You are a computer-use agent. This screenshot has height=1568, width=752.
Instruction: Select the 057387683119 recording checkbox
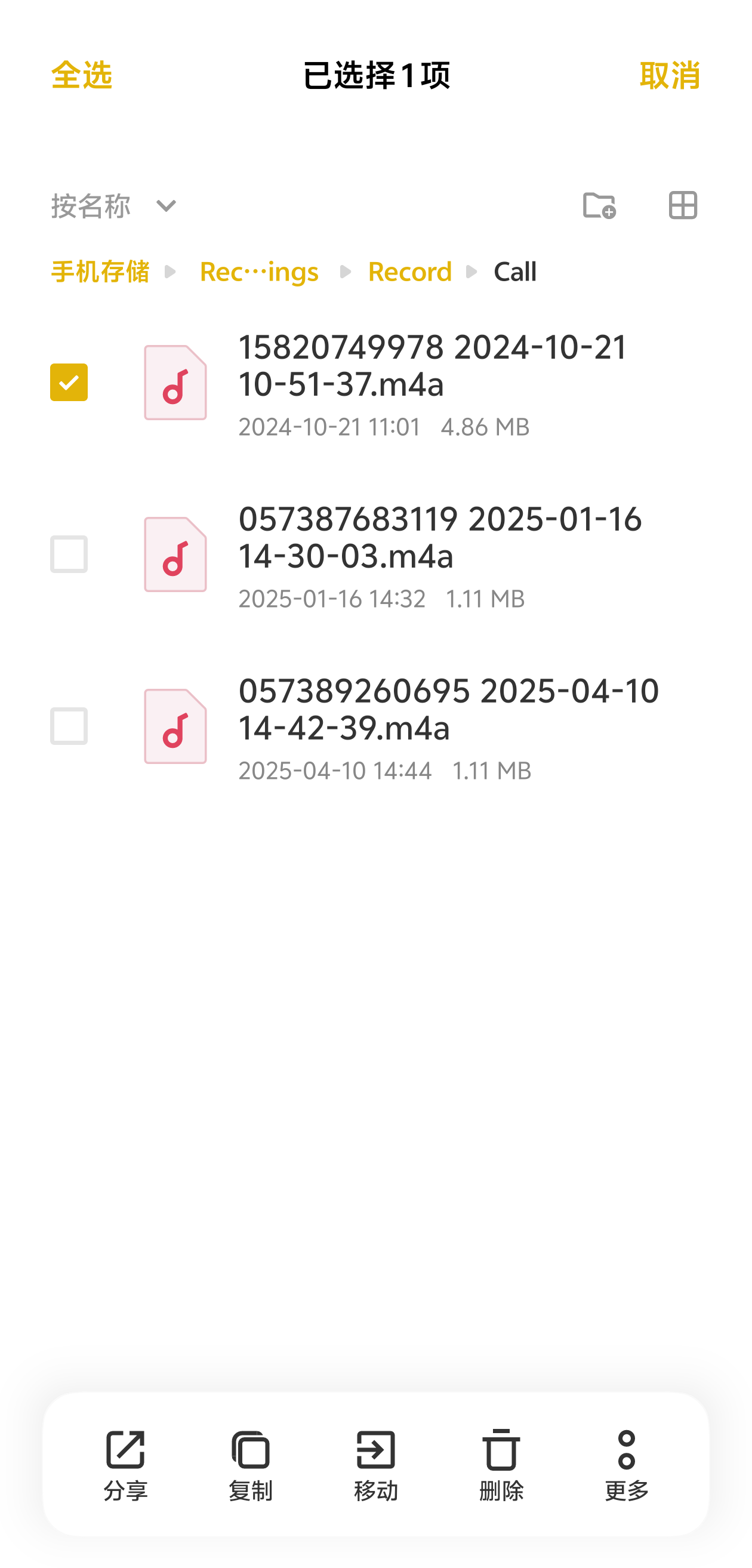click(69, 555)
